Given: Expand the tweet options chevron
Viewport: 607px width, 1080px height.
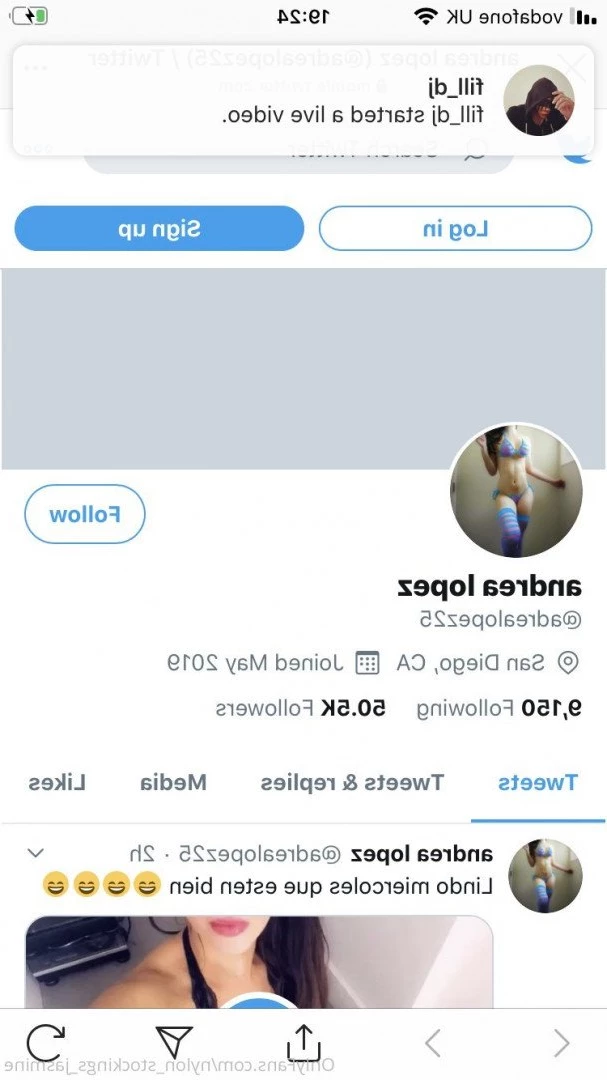Looking at the screenshot, I should tap(35, 853).
